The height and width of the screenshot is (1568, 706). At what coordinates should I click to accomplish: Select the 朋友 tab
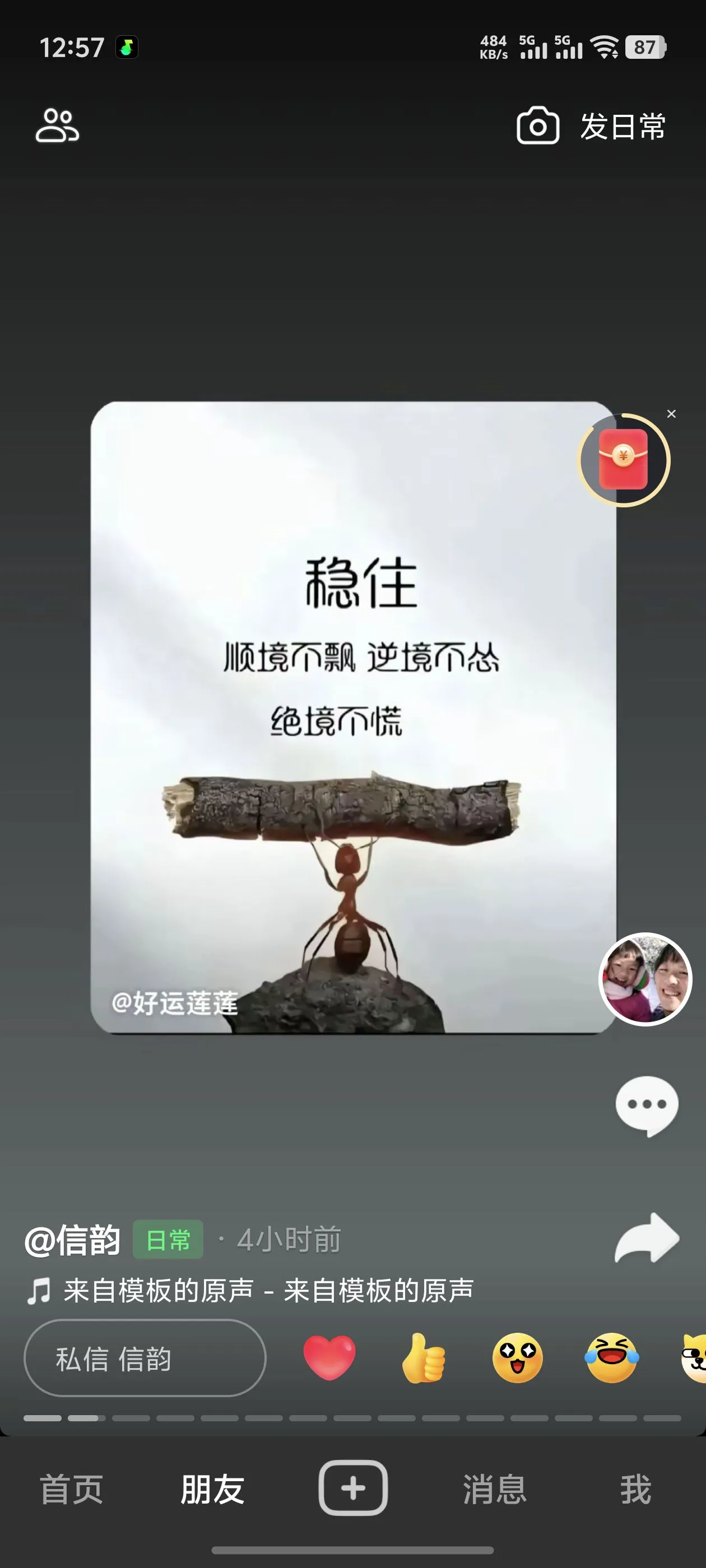(212, 1489)
